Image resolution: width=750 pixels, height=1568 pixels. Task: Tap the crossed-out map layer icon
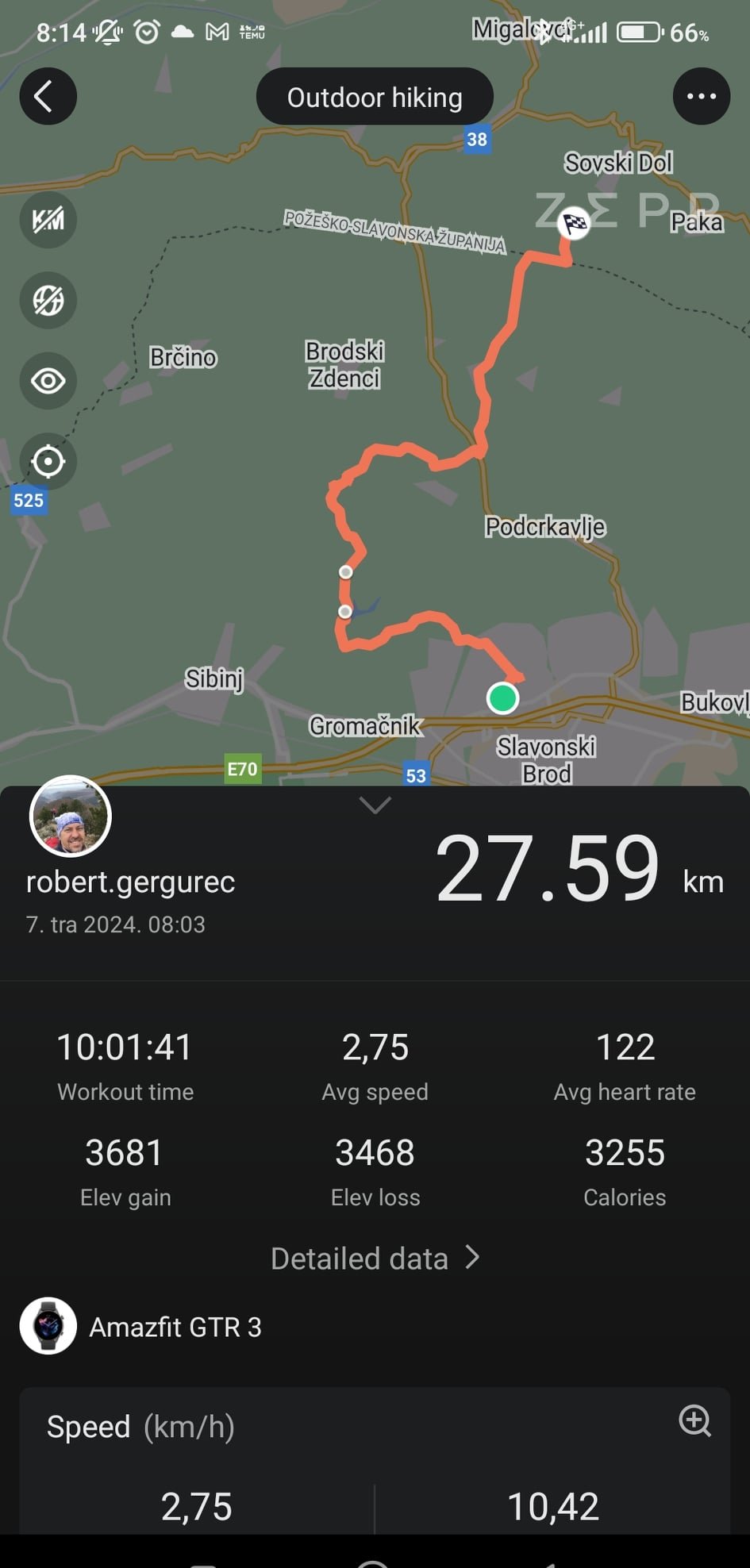tap(48, 300)
